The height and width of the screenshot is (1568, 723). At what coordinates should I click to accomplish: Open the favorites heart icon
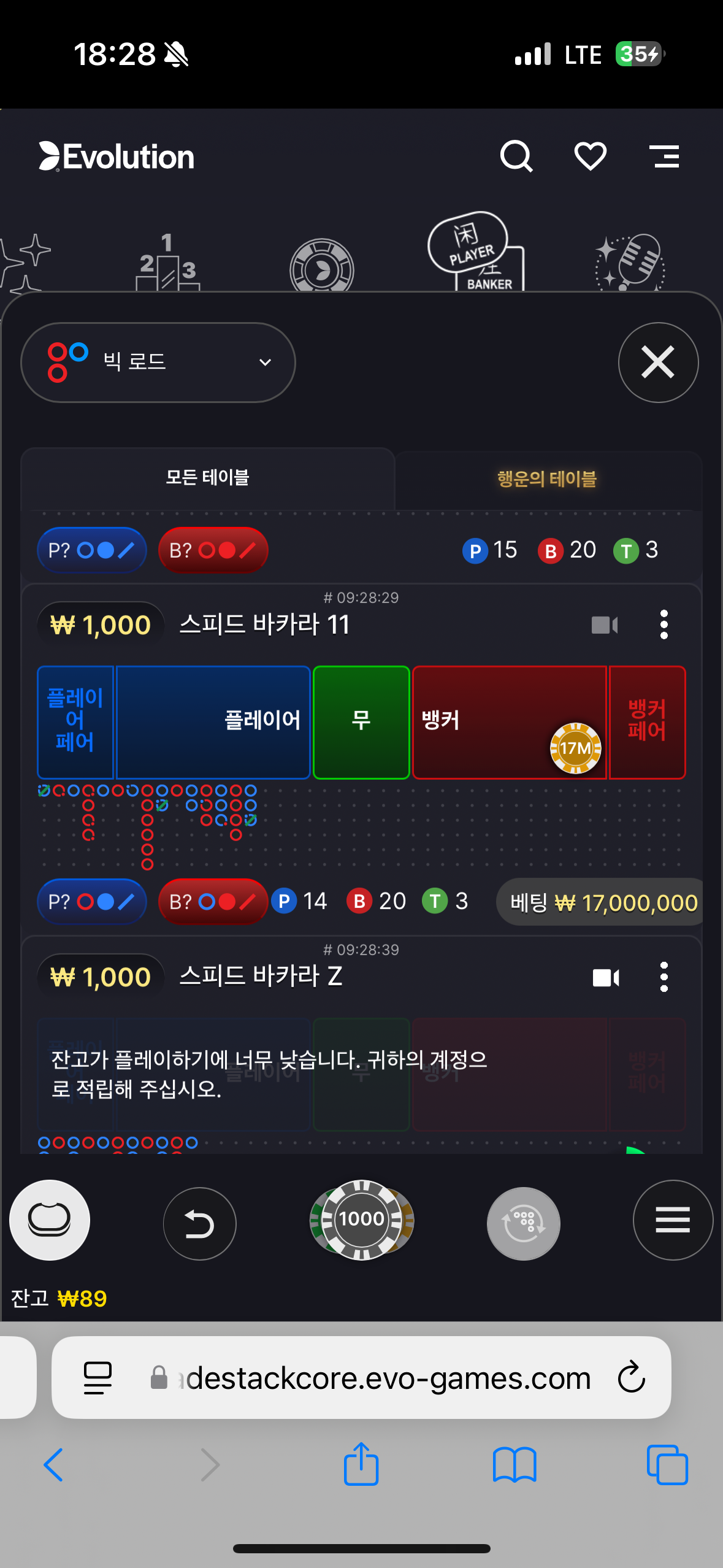(590, 156)
